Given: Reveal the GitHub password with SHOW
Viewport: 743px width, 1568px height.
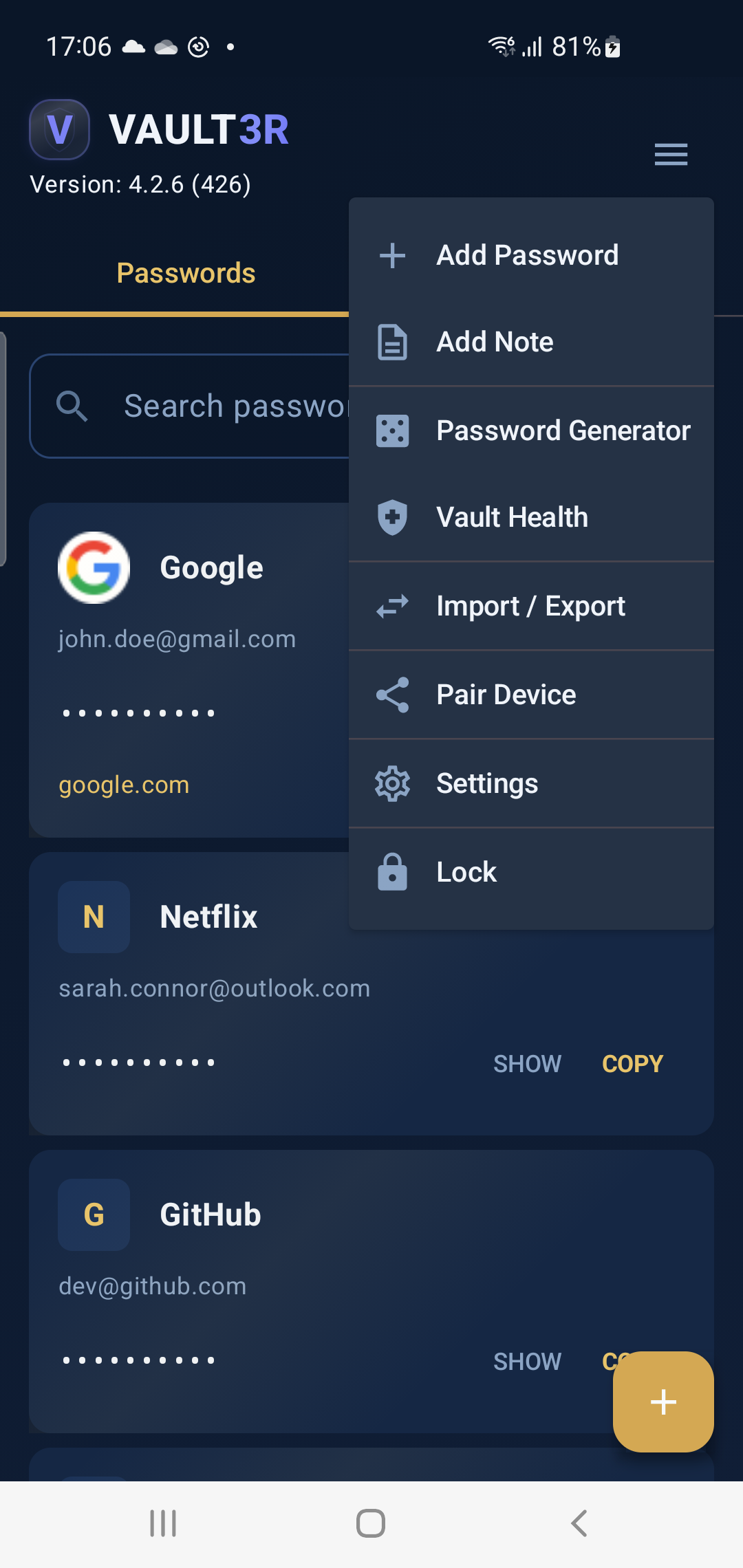Looking at the screenshot, I should point(527,1362).
